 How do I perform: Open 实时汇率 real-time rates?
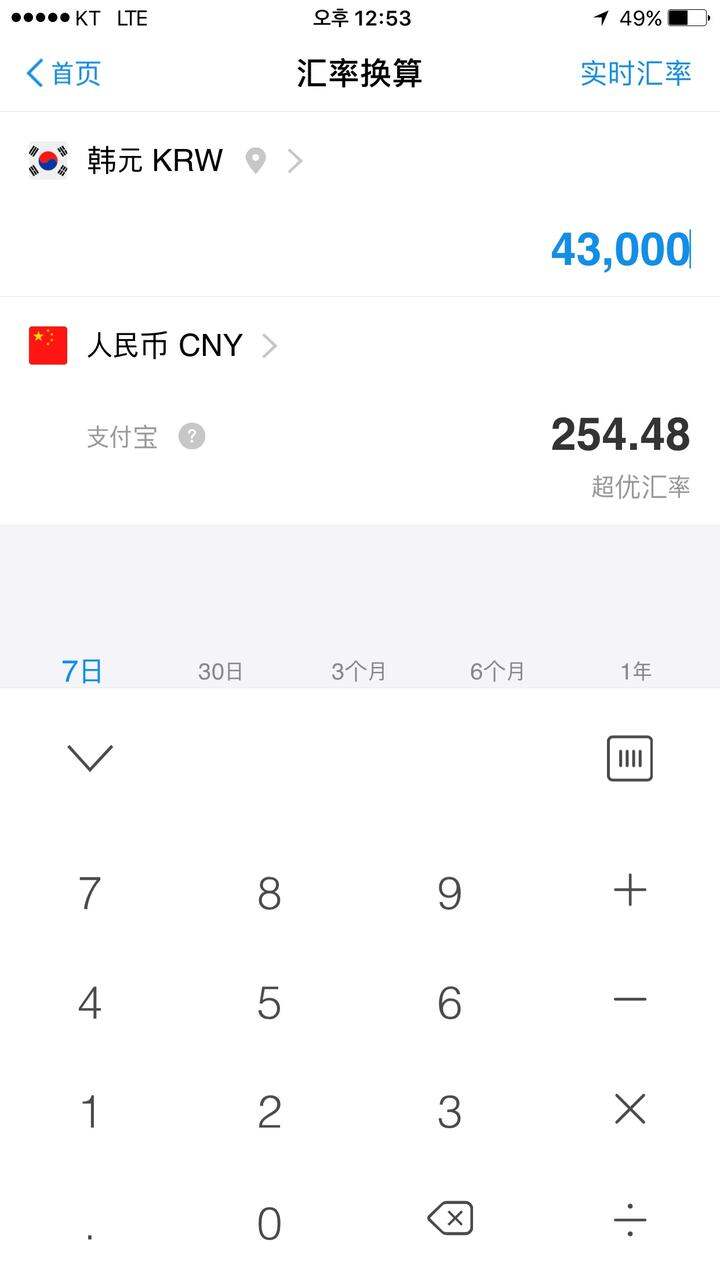(636, 73)
